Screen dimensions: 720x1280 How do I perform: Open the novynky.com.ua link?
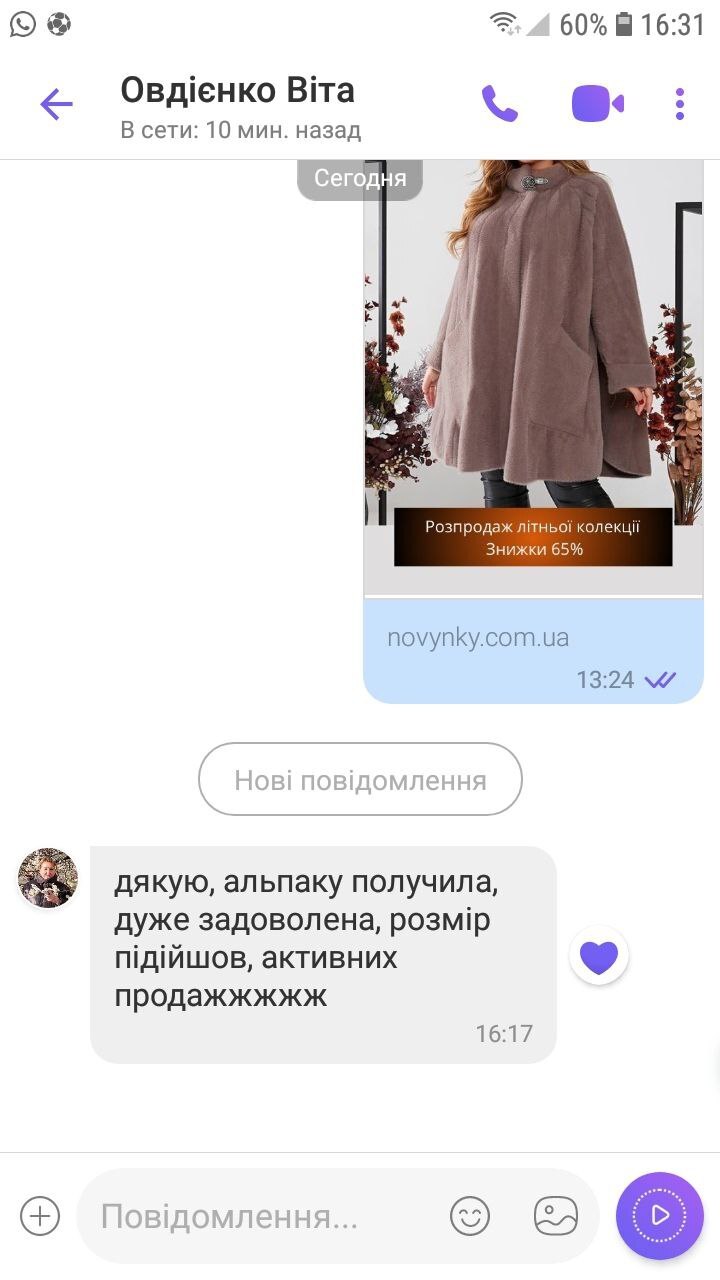[x=478, y=637]
